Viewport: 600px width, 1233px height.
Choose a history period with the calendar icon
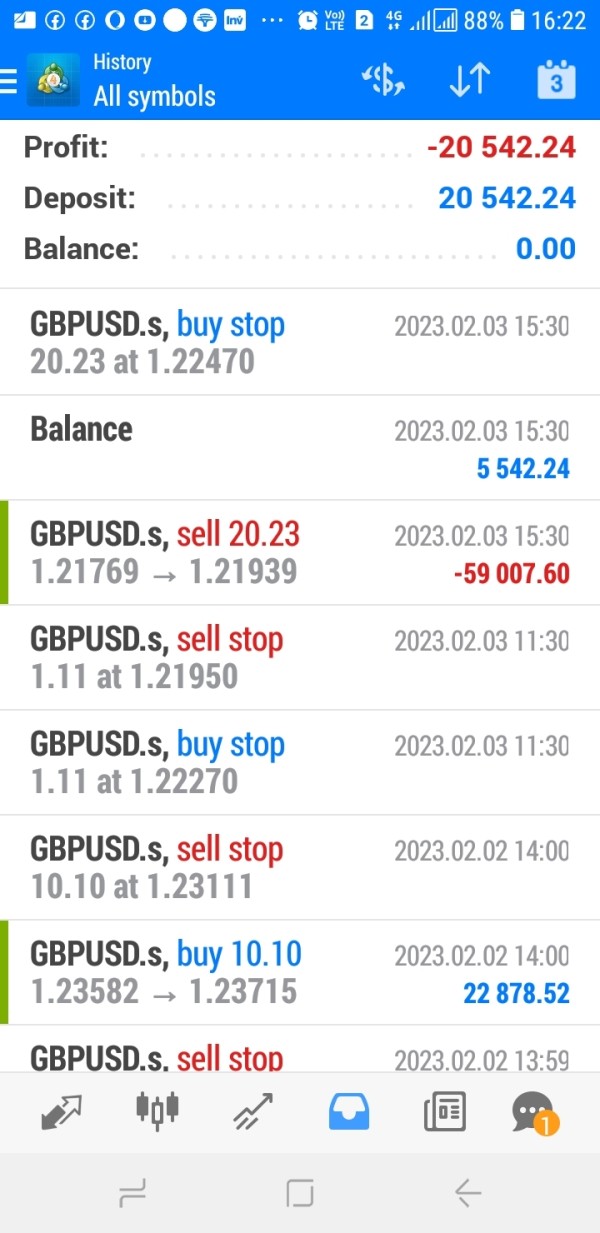click(556, 81)
